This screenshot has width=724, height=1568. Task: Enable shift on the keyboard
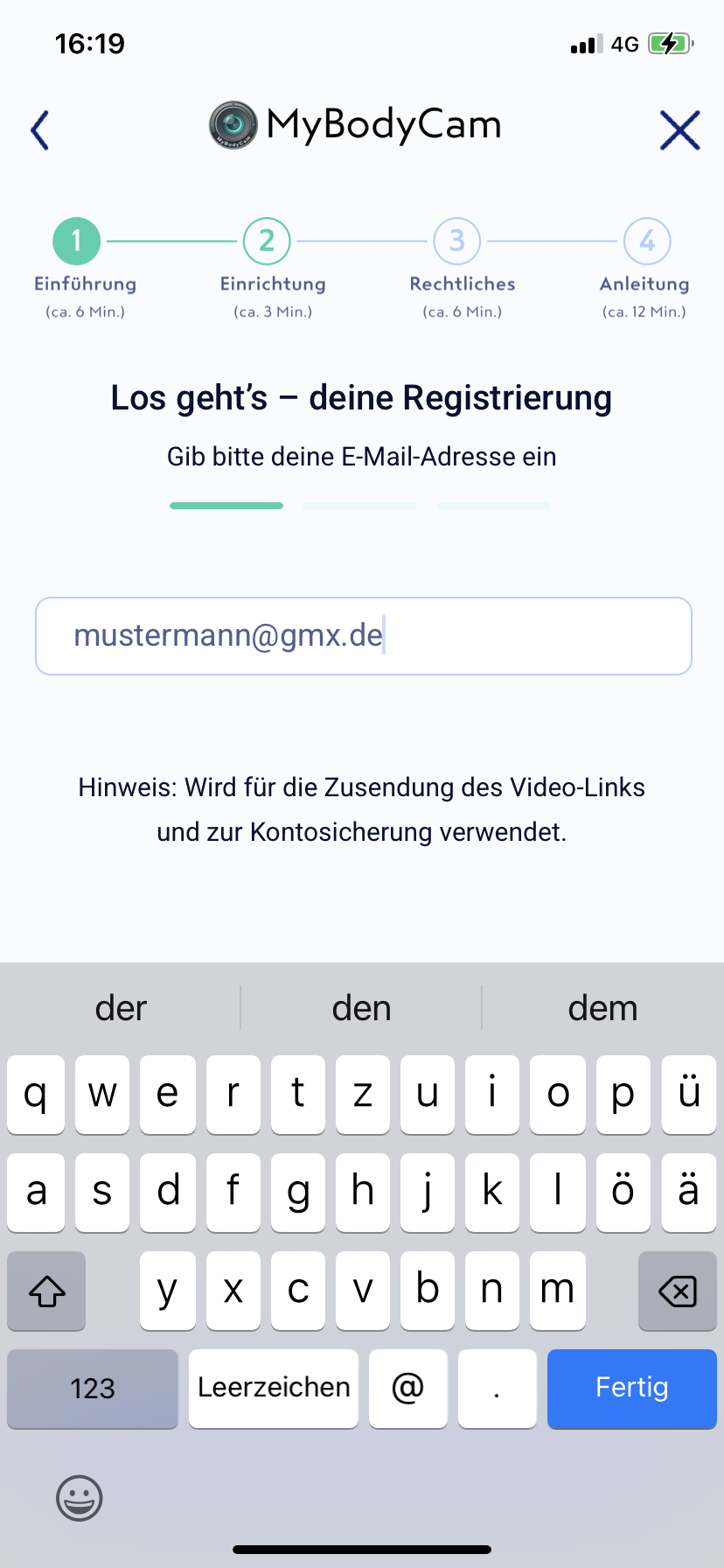(x=46, y=1291)
